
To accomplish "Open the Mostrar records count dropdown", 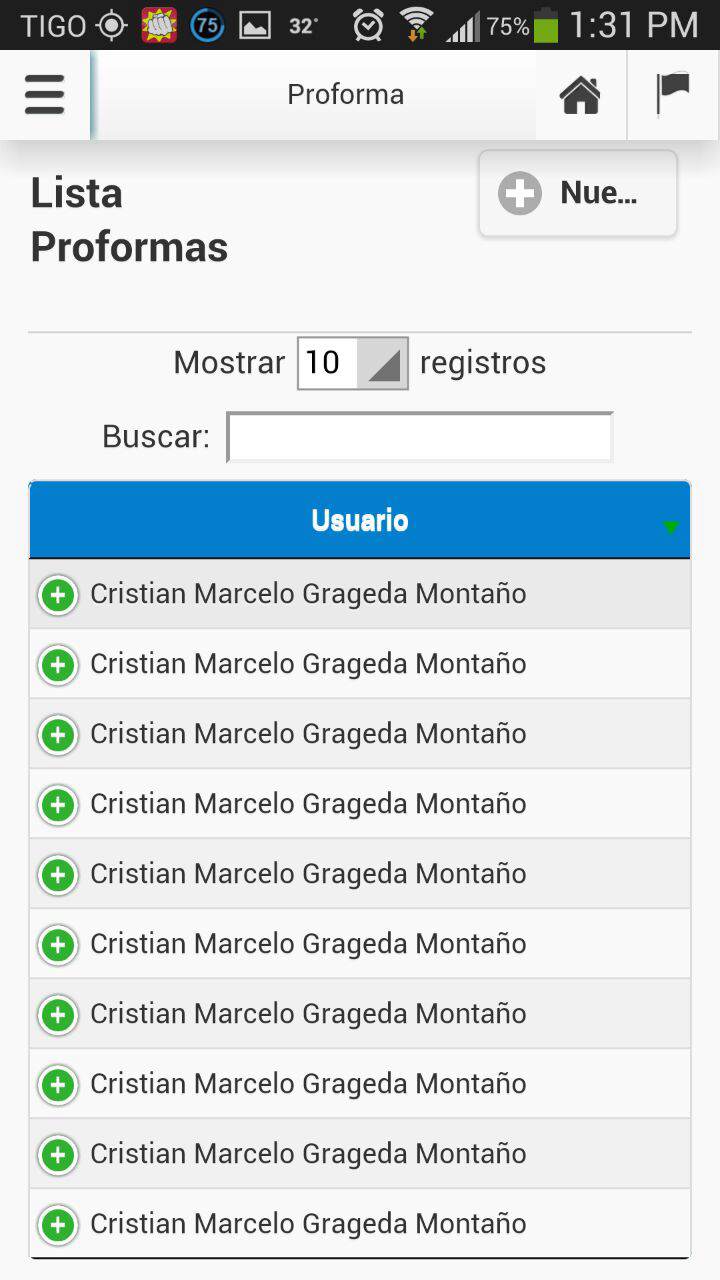I will (x=353, y=363).
